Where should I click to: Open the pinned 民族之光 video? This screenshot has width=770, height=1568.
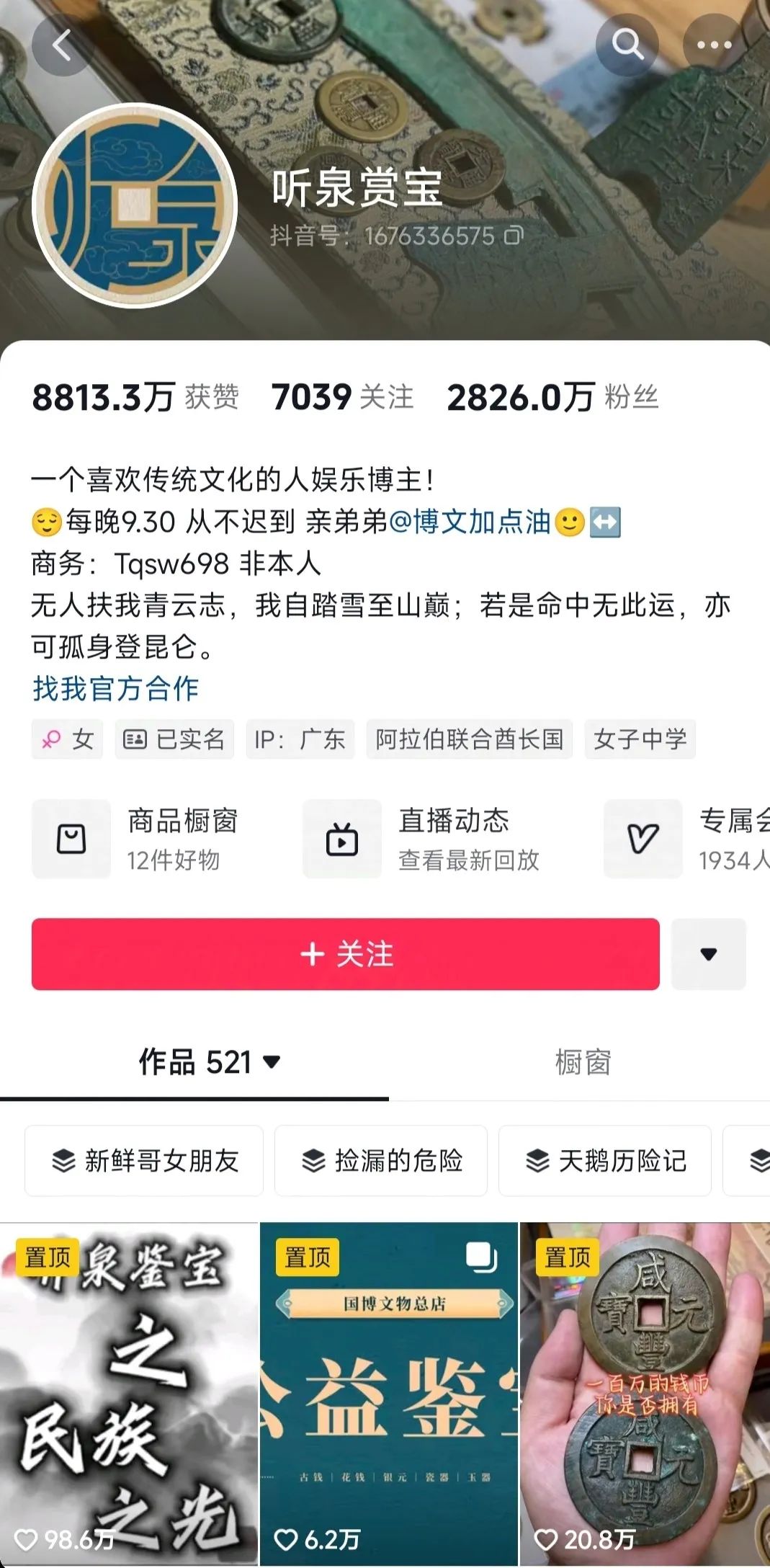pyautogui.click(x=128, y=1394)
